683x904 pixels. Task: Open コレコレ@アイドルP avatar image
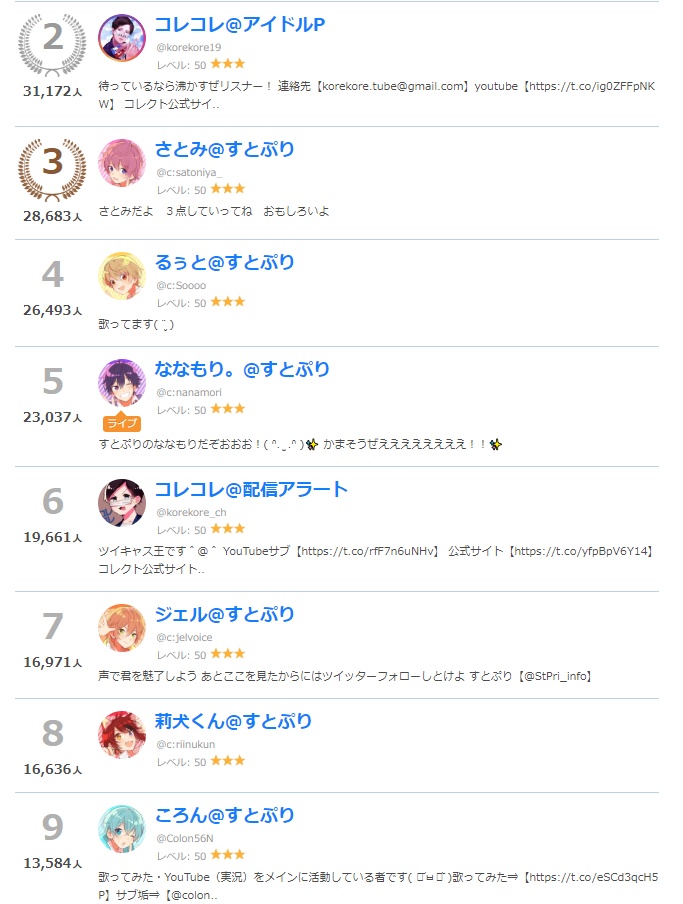[122, 38]
